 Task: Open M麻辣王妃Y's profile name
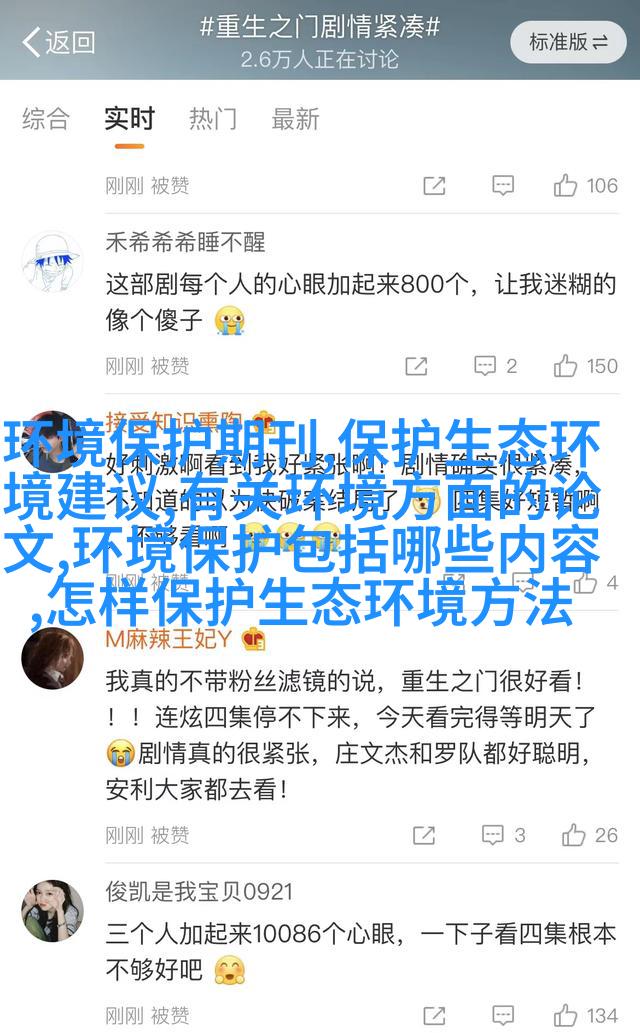pyautogui.click(x=169, y=638)
